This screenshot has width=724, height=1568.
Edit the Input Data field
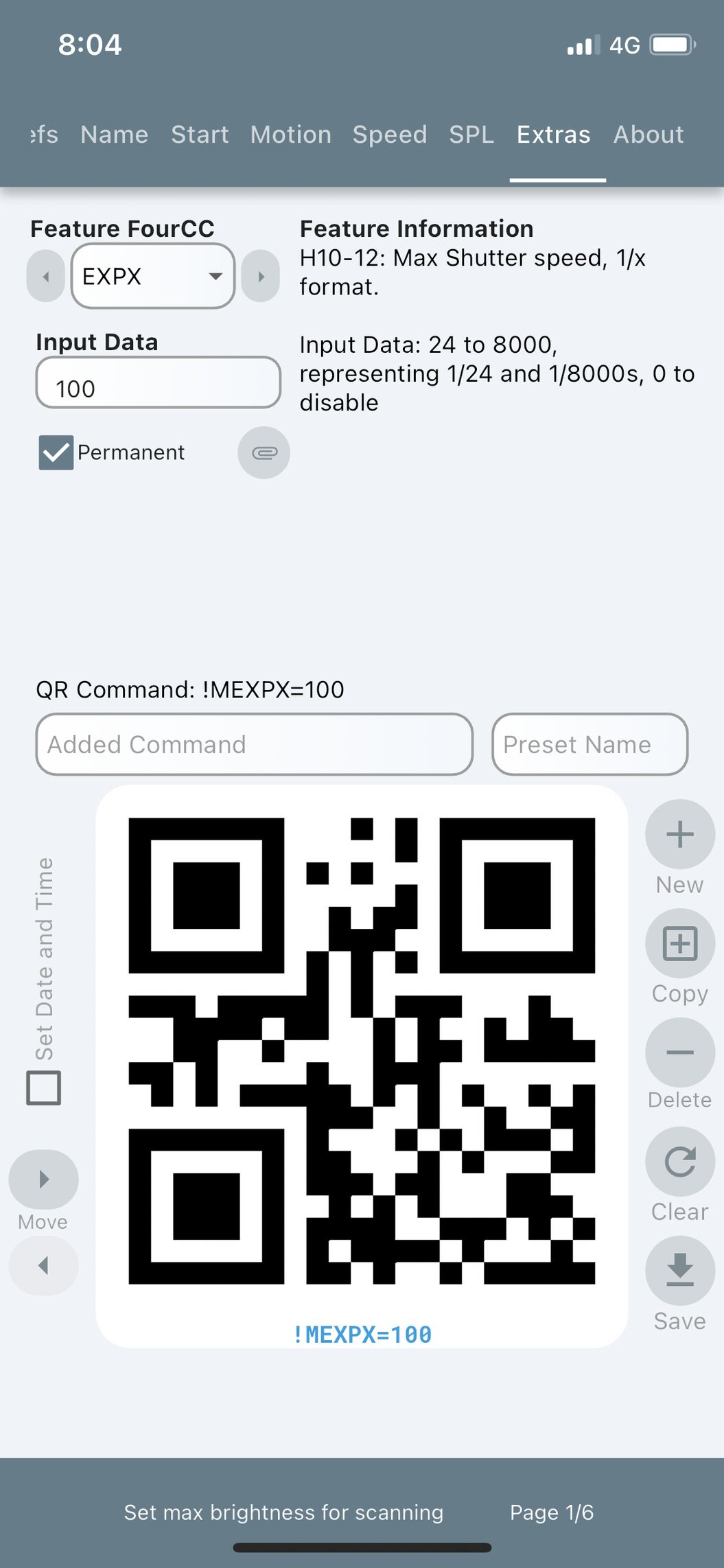click(159, 382)
